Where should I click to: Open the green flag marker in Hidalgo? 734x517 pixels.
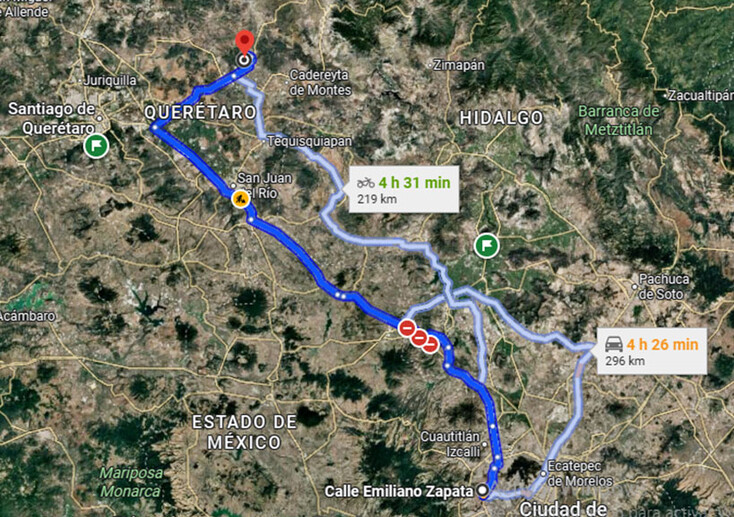coord(487,245)
